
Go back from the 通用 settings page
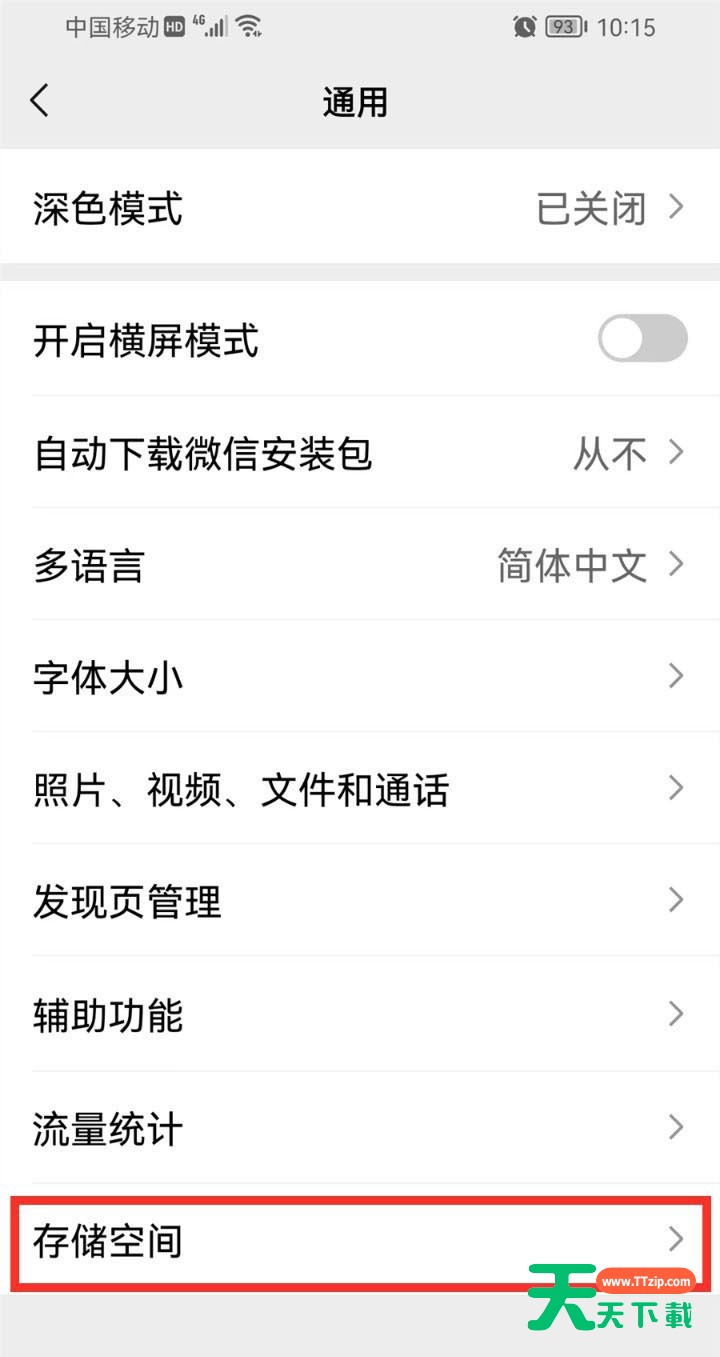40,101
